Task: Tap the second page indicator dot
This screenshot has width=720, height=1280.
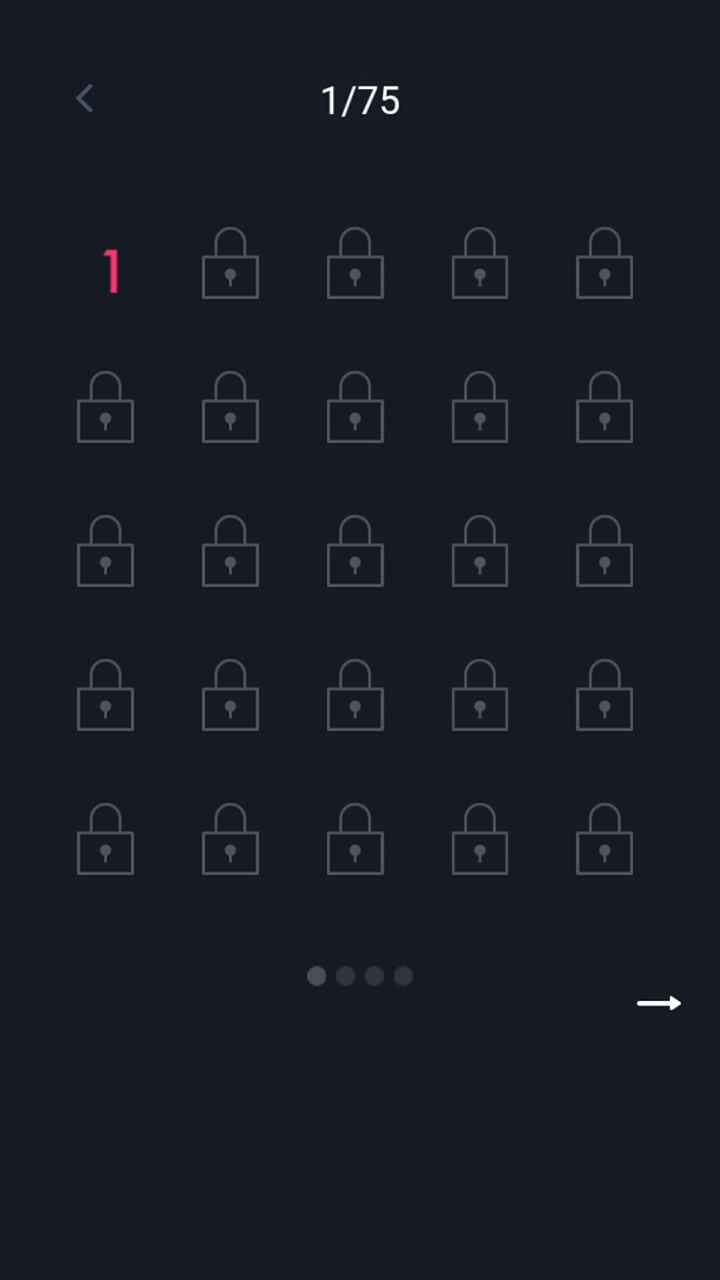Action: coord(345,976)
